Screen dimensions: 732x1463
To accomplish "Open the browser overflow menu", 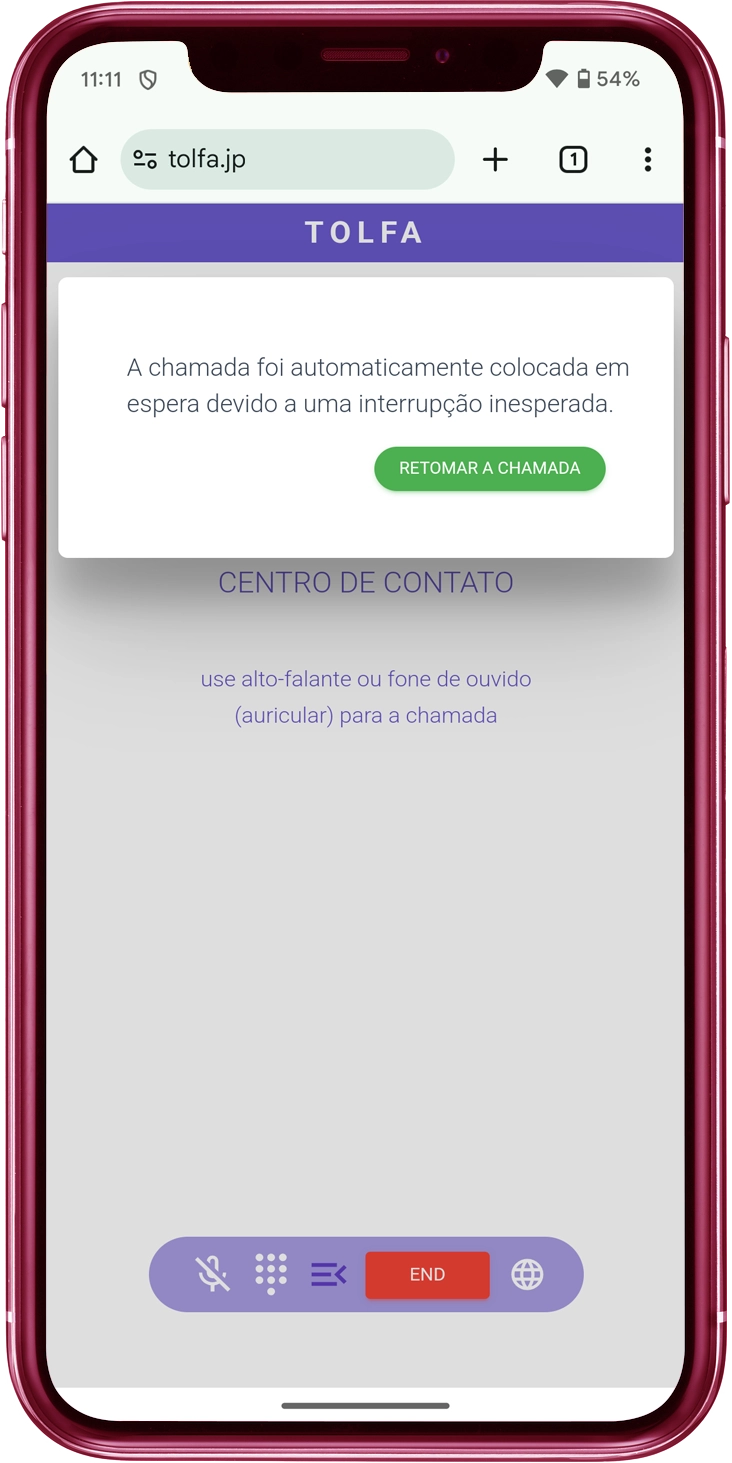I will coord(648,160).
